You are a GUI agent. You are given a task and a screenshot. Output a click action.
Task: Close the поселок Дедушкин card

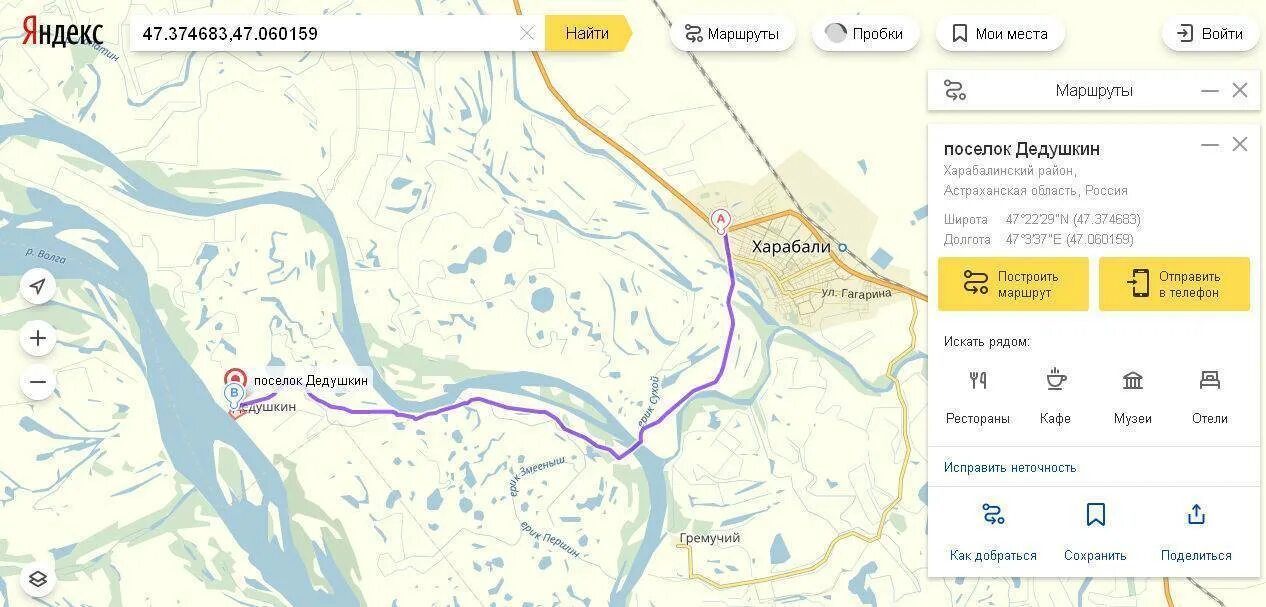[1240, 145]
